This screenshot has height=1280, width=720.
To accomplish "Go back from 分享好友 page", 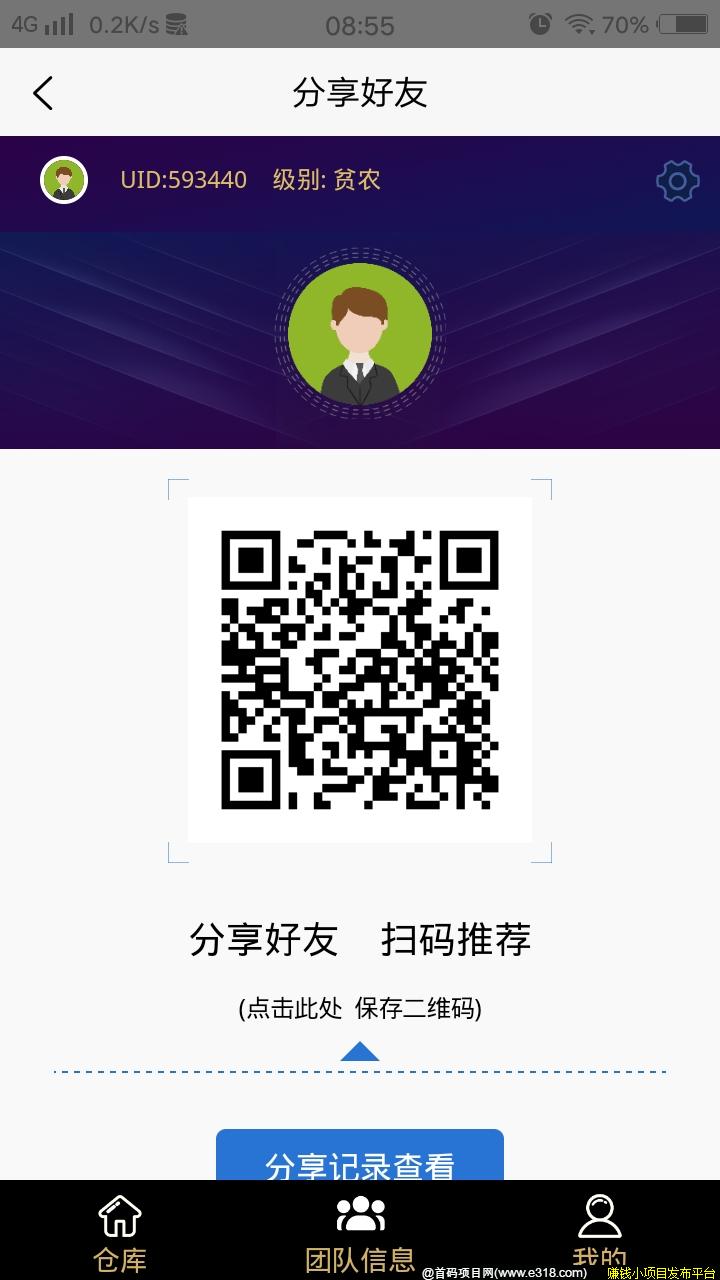I will coord(43,93).
